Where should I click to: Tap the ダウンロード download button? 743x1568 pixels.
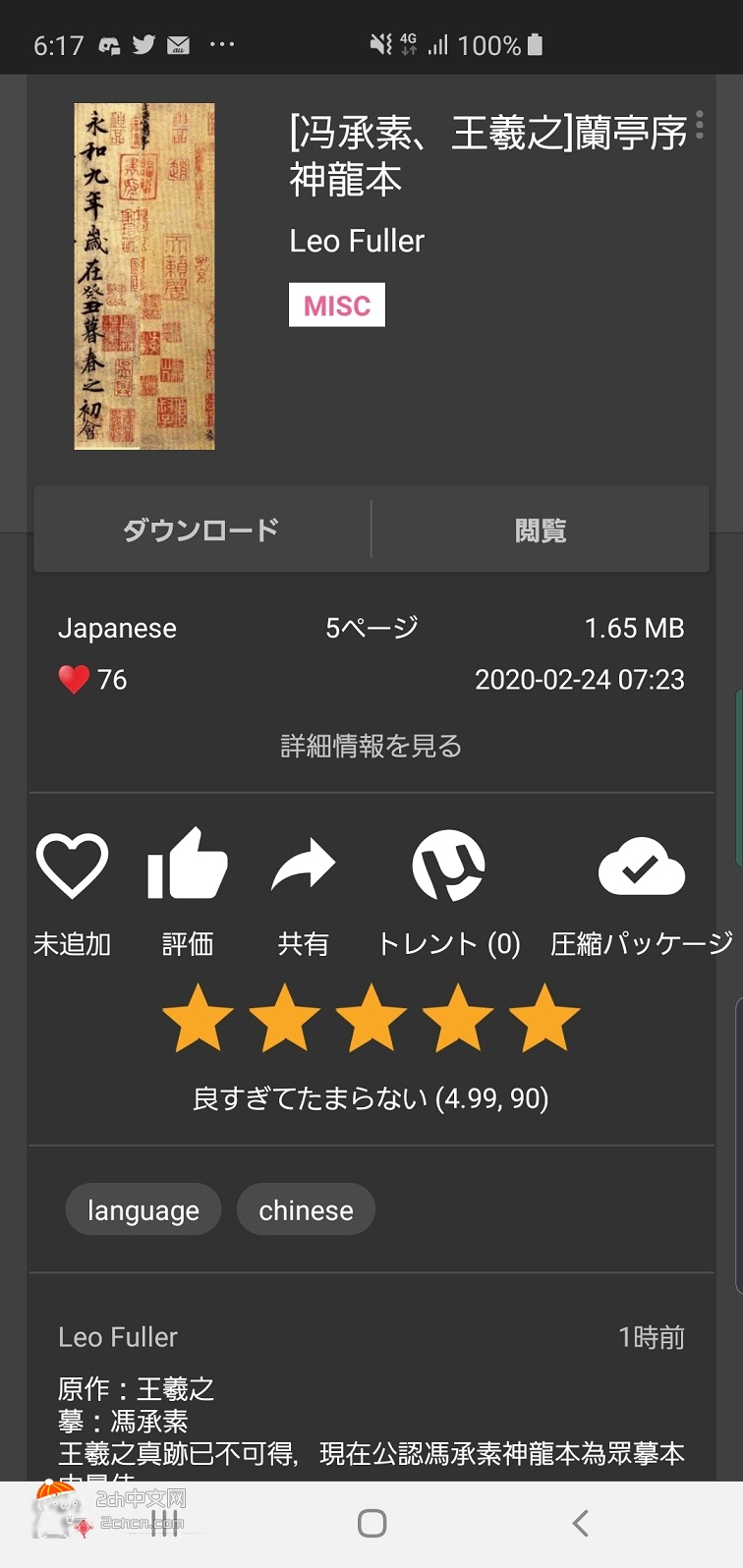click(x=201, y=531)
